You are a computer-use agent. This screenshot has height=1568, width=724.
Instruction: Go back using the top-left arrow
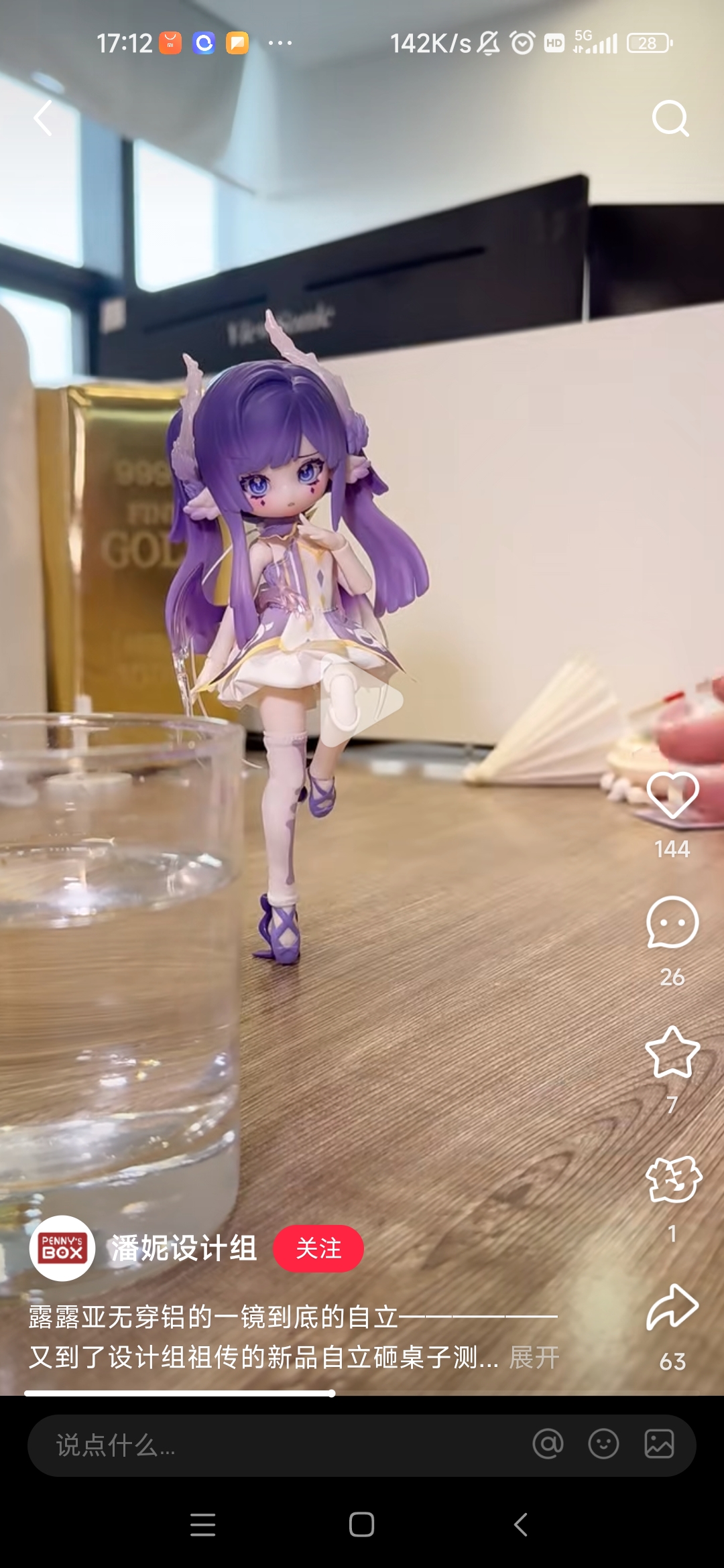43,119
